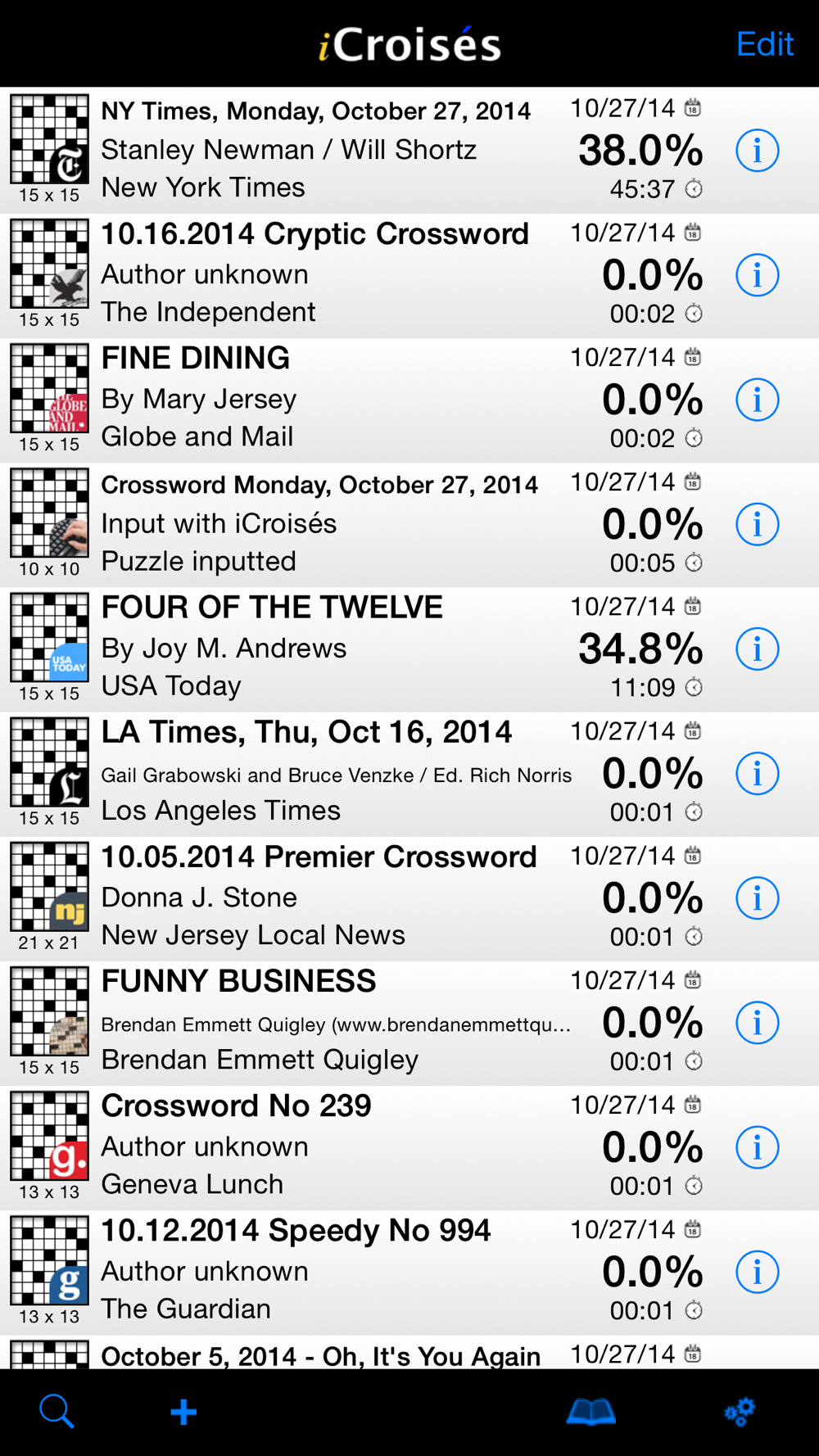Viewport: 819px width, 1456px height.
Task: Open Crossword No 239 from Geneva Lunch
Action: (409, 1147)
